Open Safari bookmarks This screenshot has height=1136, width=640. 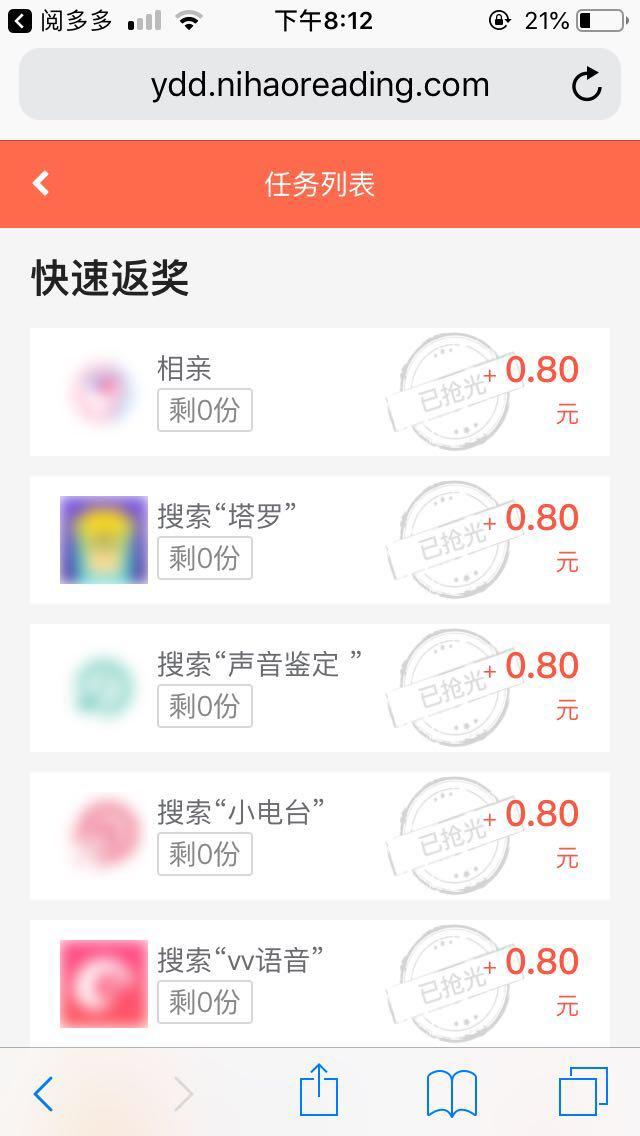tap(451, 1093)
